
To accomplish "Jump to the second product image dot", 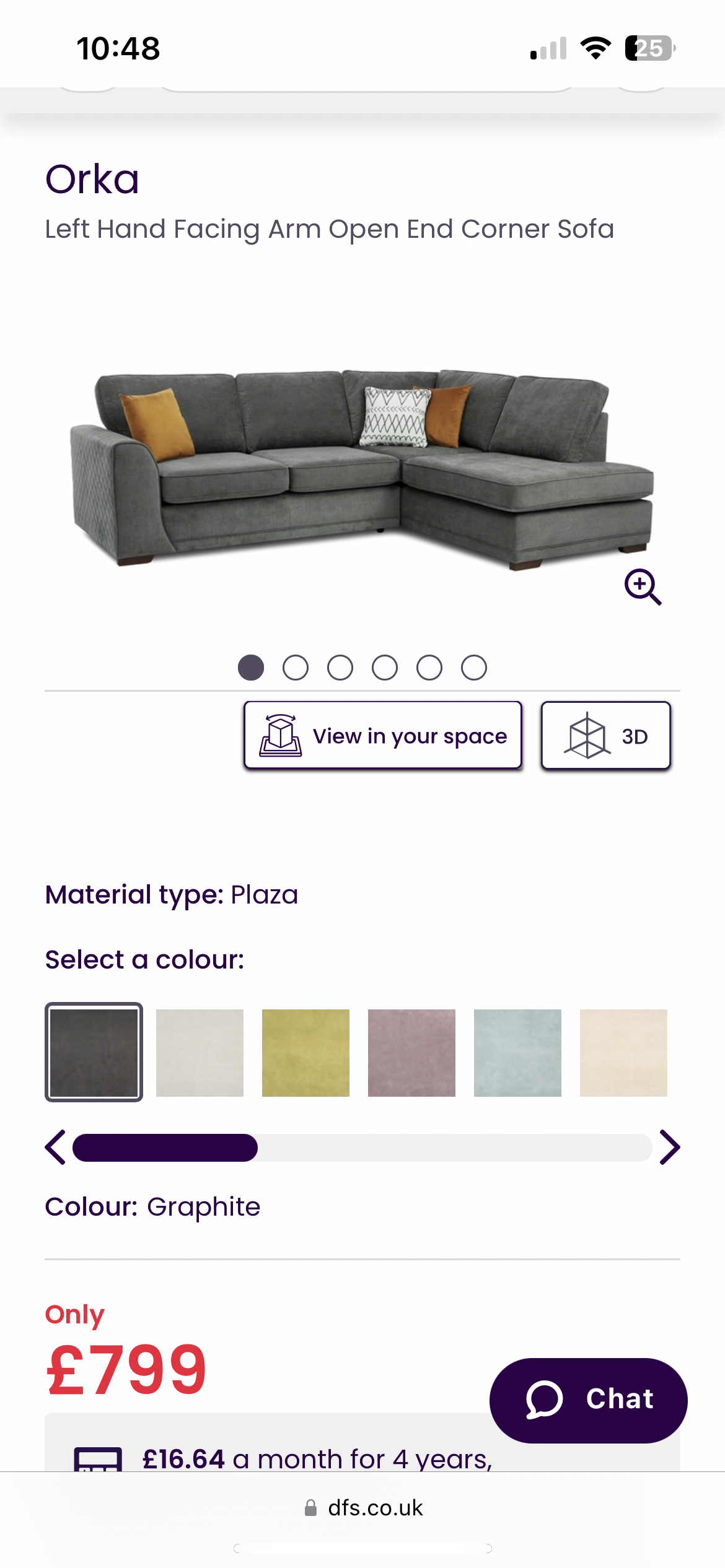I will 296,668.
